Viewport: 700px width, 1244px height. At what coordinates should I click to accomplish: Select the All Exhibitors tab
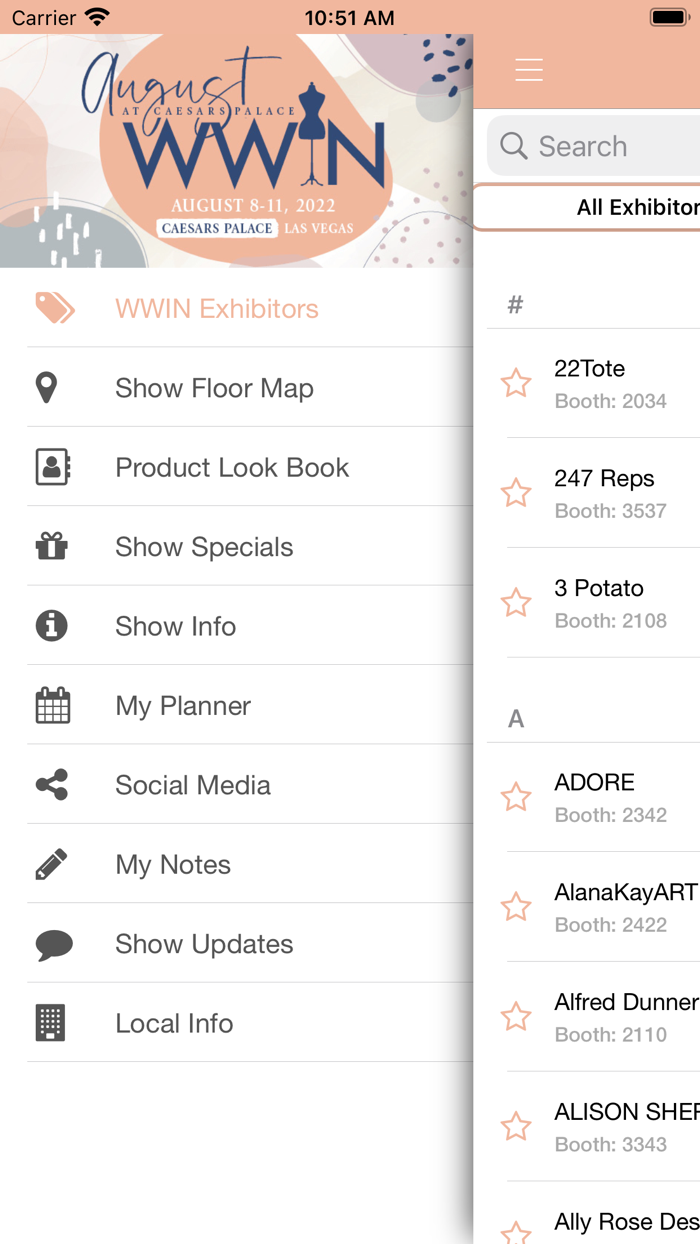[x=630, y=207]
